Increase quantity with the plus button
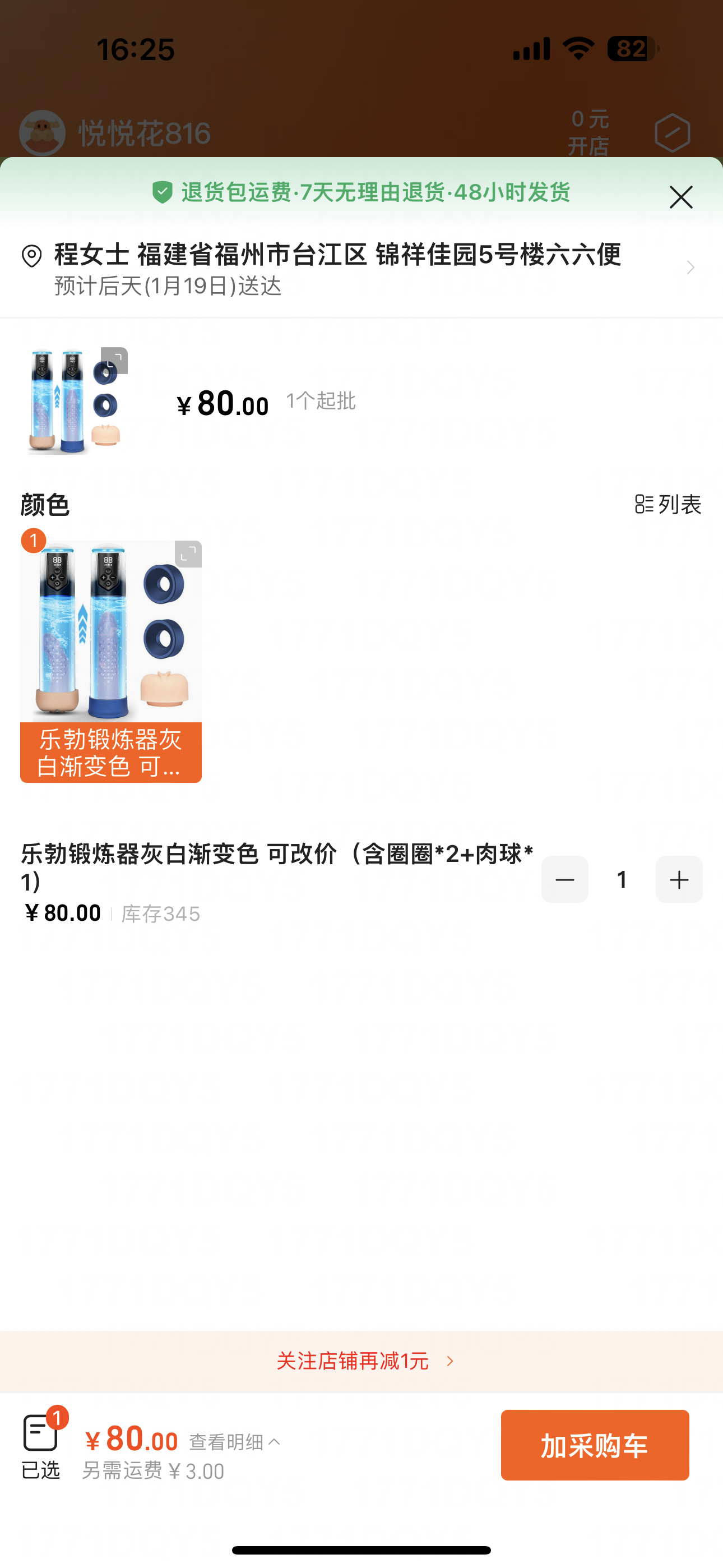This screenshot has width=723, height=1568. pos(679,879)
